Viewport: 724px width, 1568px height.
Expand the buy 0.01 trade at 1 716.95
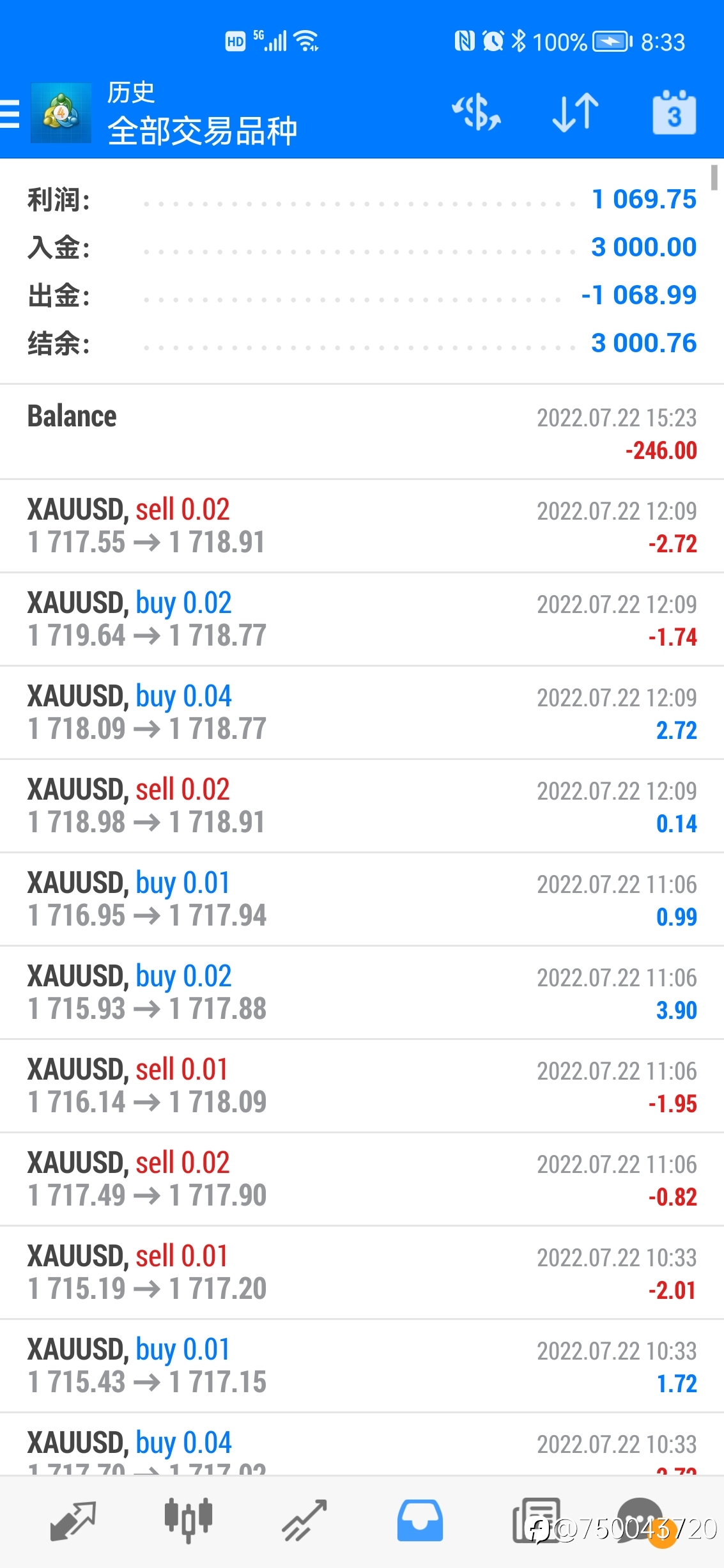(x=362, y=899)
